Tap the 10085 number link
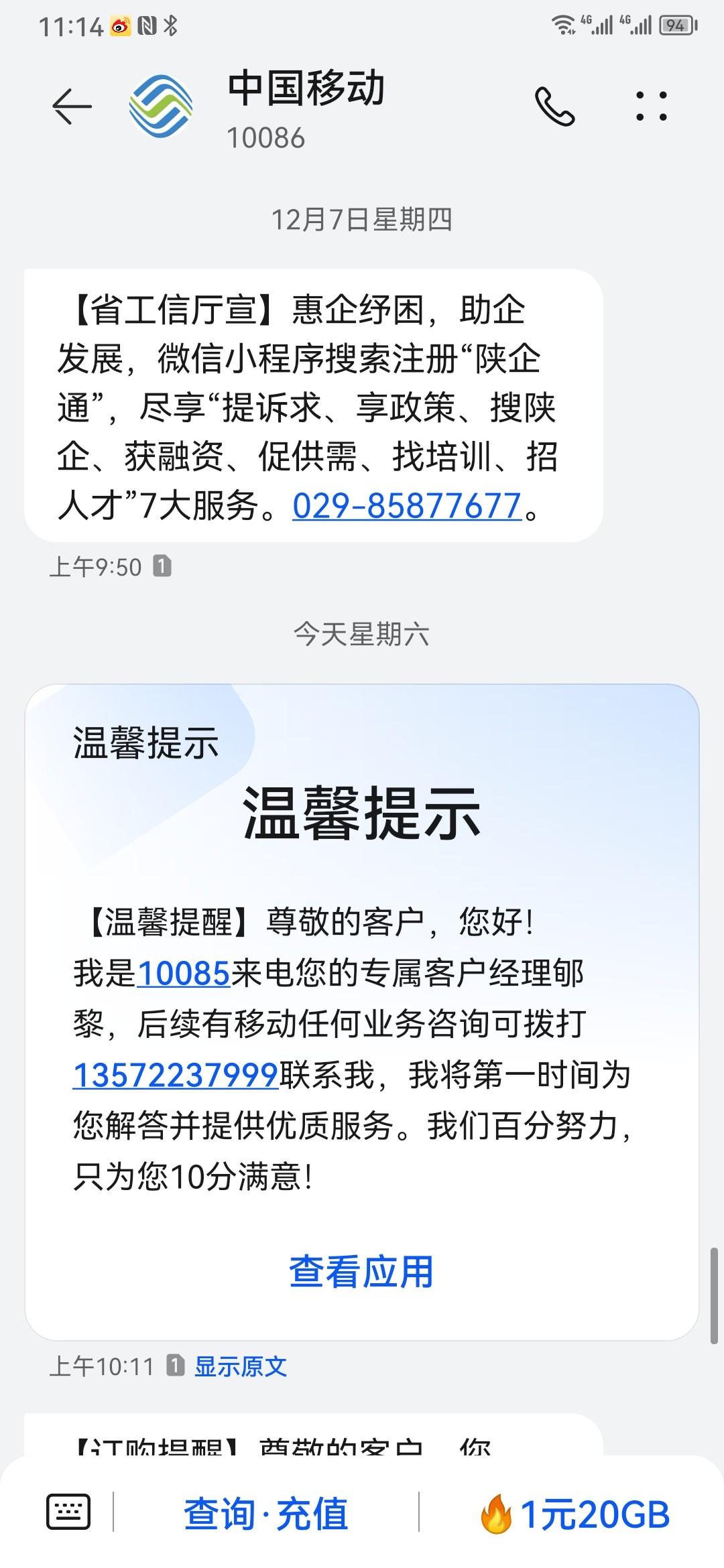The width and height of the screenshot is (724, 1568). [184, 973]
